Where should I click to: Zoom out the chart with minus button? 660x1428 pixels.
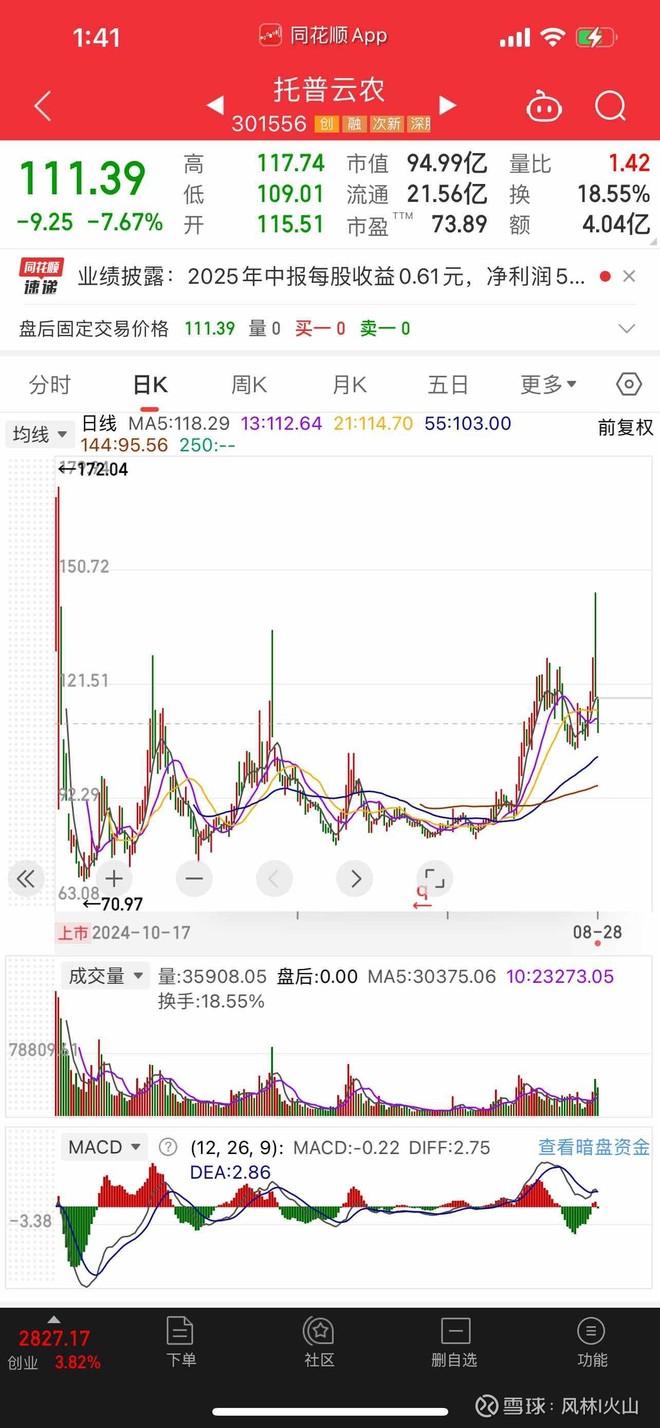[194, 879]
